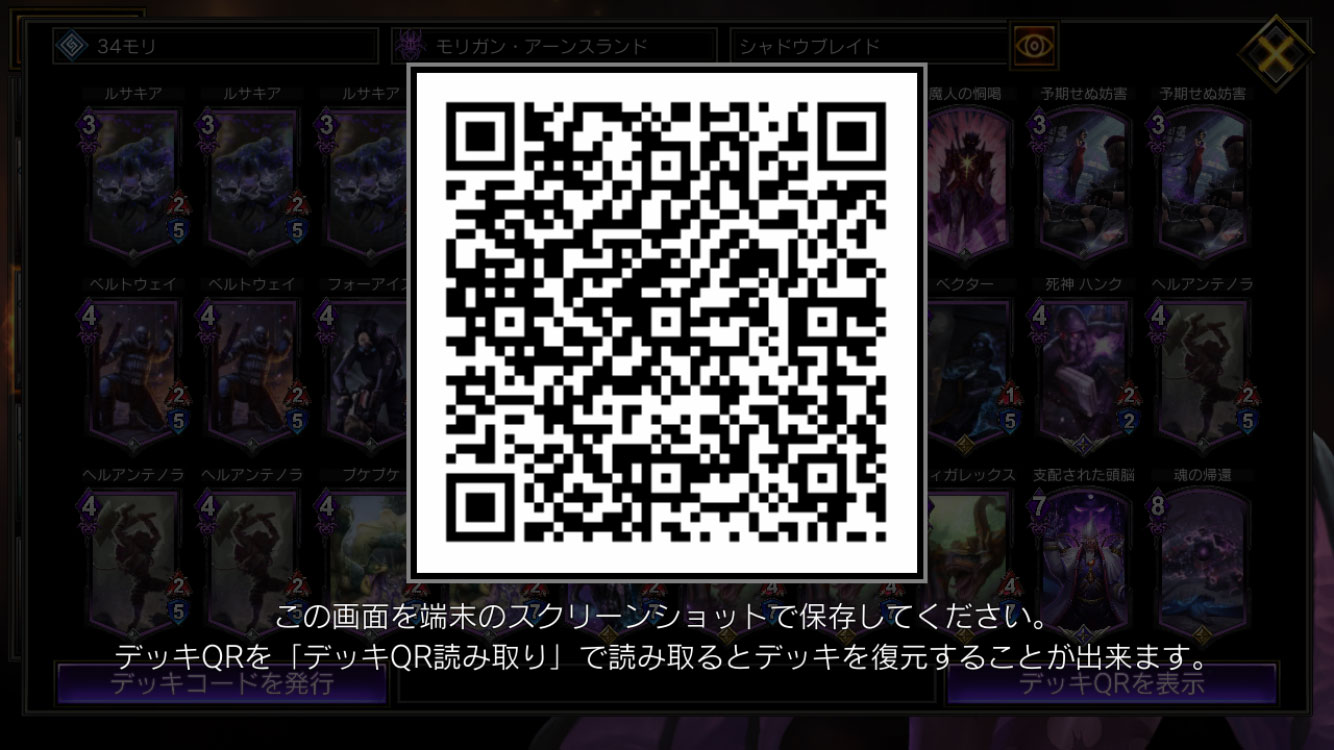Image resolution: width=1334 pixels, height=750 pixels.
Task: Tap the デッキコードを発行 button
Action: [221, 684]
